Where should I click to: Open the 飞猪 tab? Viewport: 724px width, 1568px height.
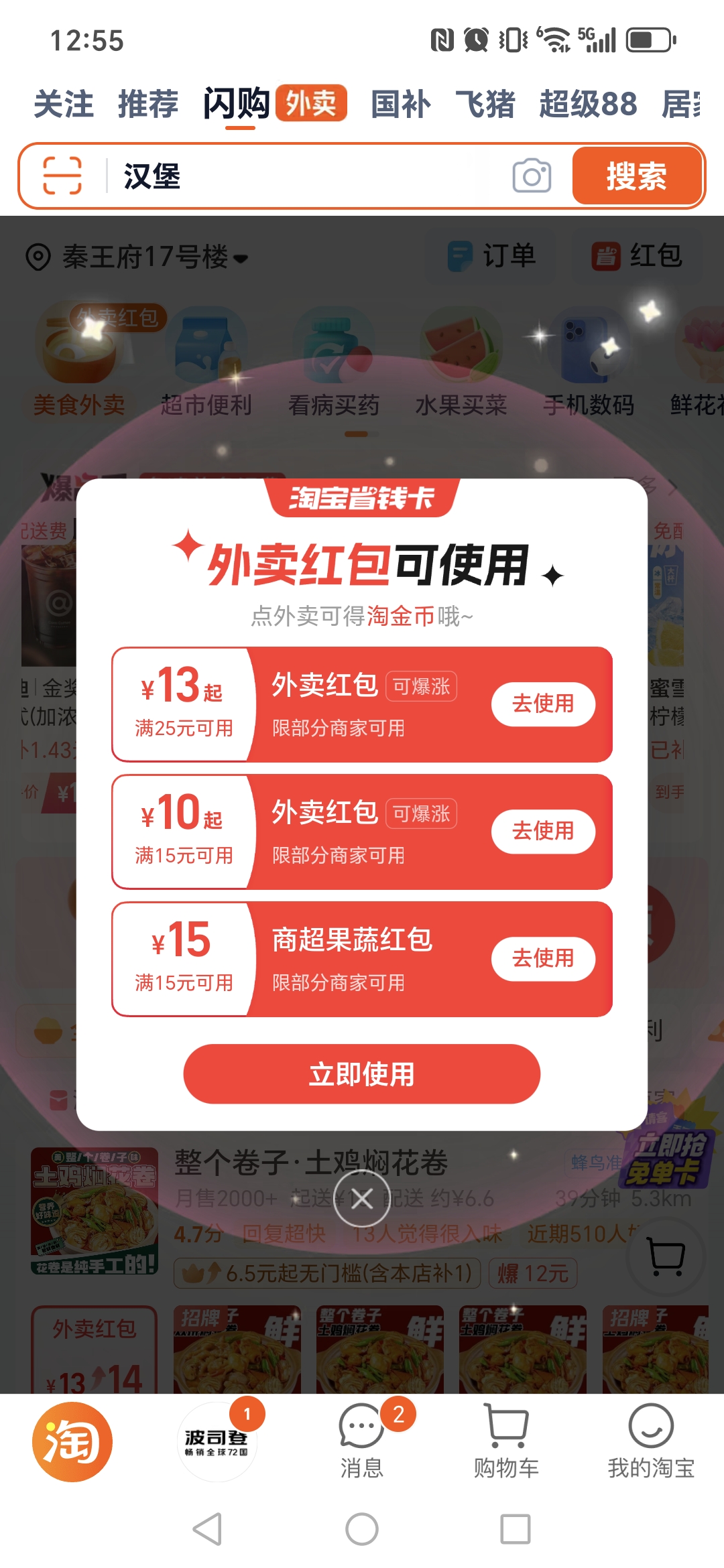(x=485, y=105)
